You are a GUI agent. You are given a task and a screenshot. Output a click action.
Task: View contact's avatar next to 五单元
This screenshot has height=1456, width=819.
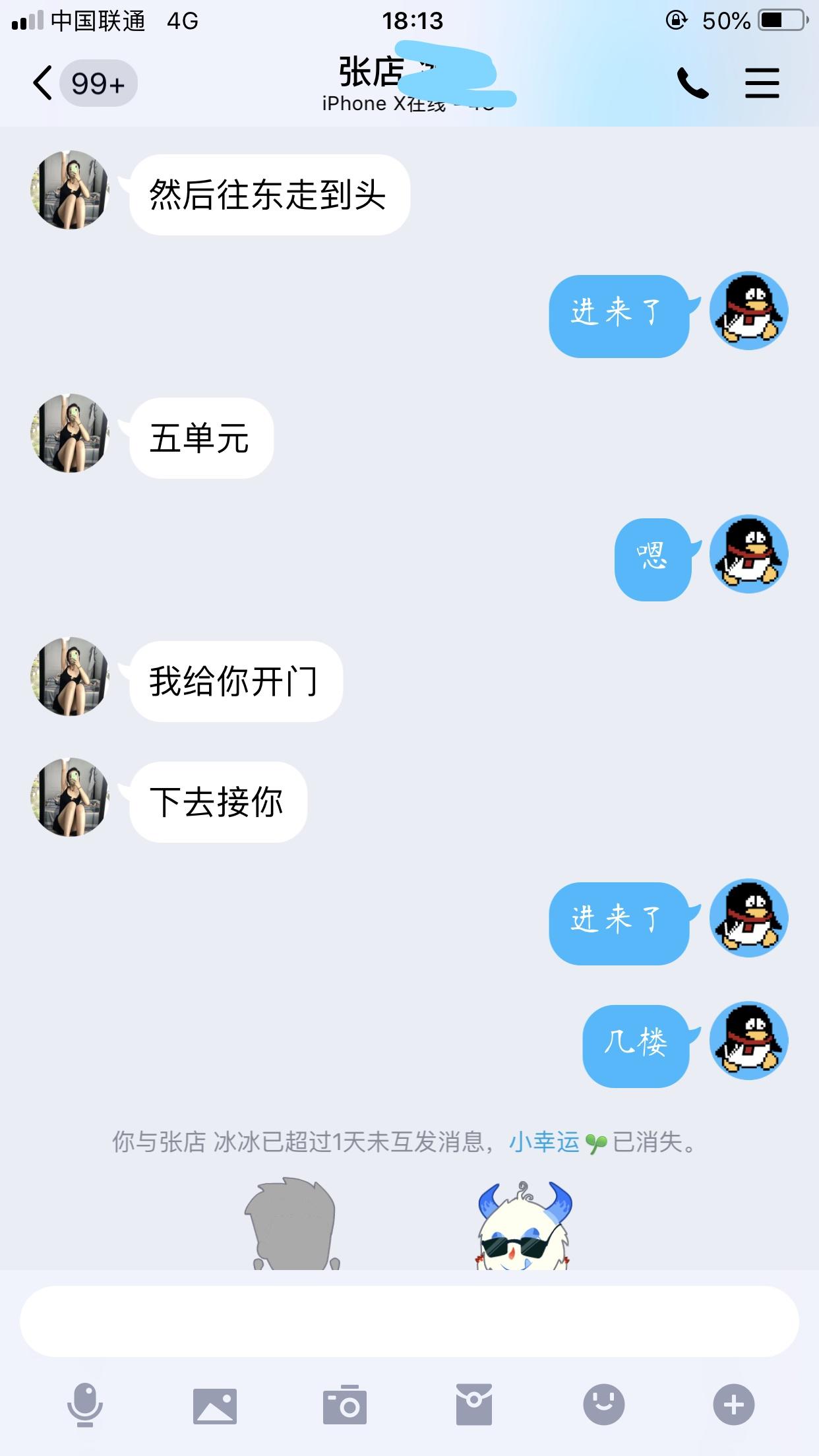tap(70, 434)
